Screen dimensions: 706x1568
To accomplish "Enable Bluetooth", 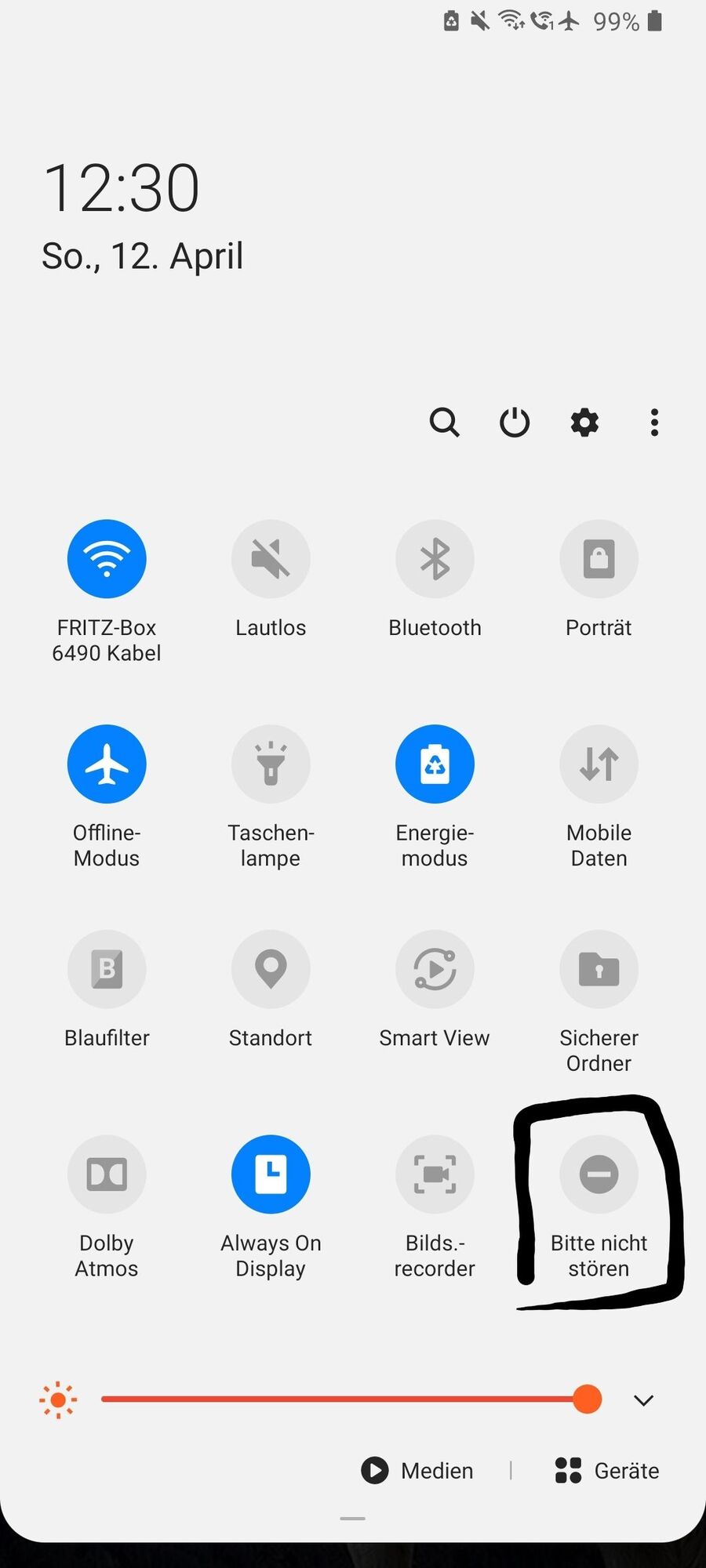I will coord(435,559).
